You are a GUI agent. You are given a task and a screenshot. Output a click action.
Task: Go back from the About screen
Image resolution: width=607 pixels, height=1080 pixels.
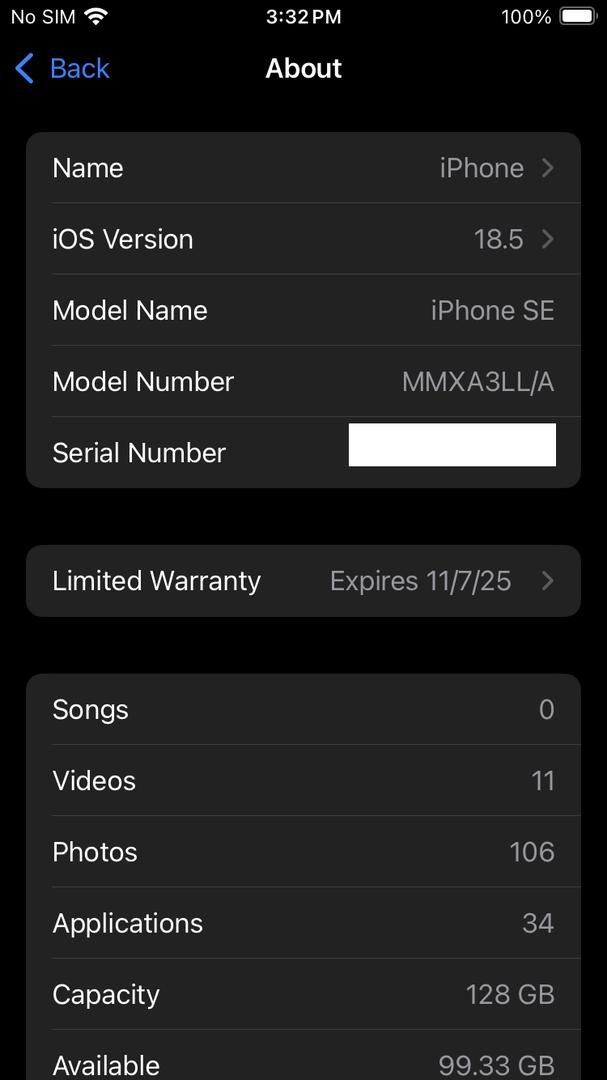click(x=62, y=69)
